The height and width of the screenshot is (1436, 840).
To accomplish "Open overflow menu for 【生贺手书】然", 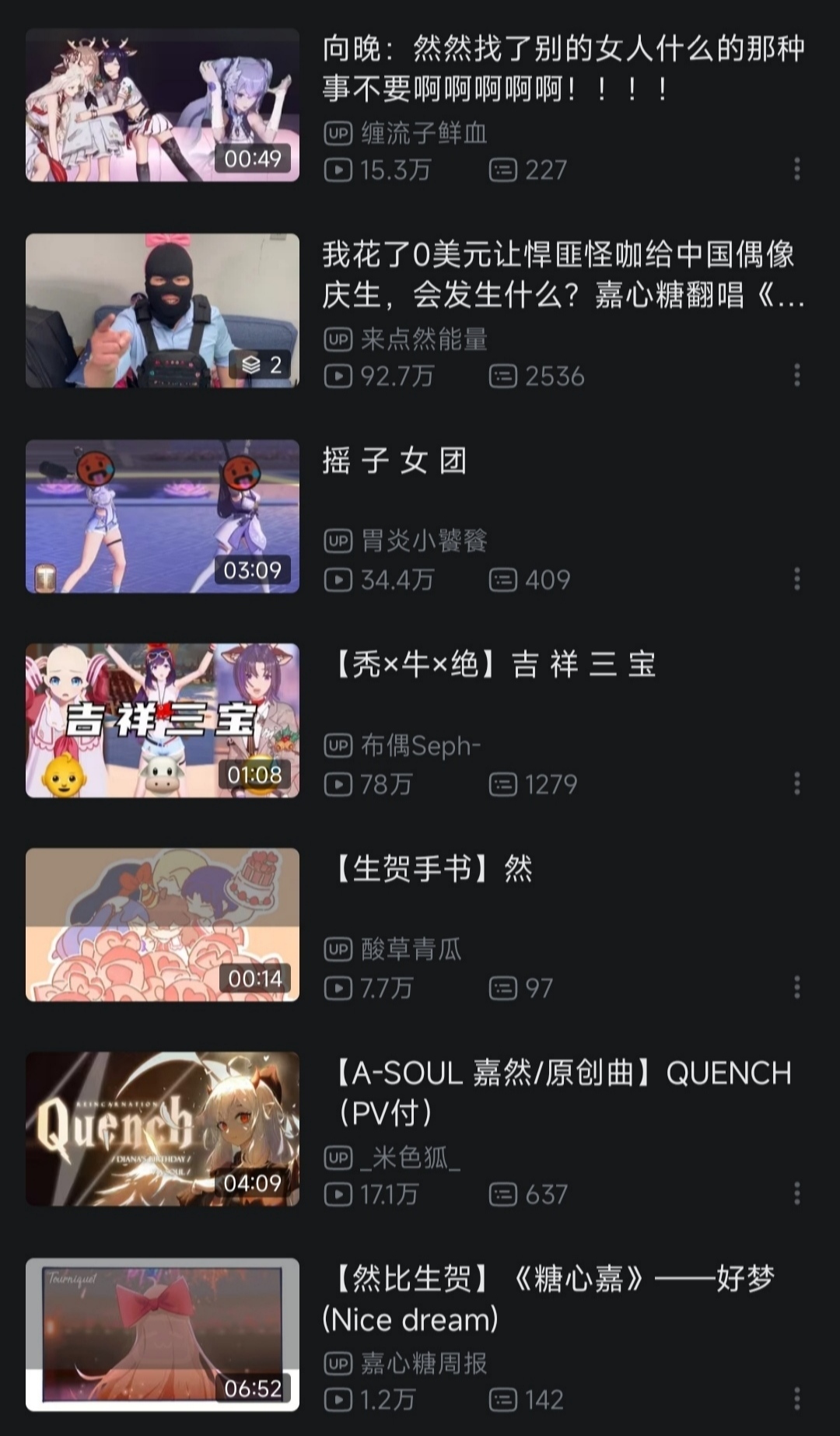I will (796, 988).
